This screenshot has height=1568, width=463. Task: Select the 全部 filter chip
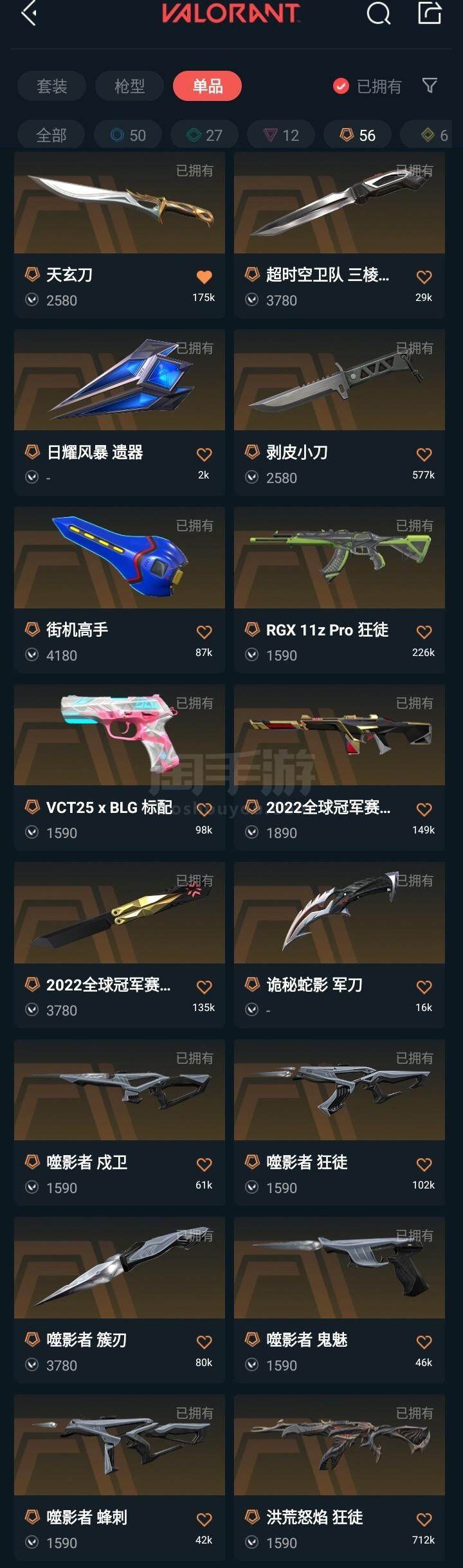point(51,135)
